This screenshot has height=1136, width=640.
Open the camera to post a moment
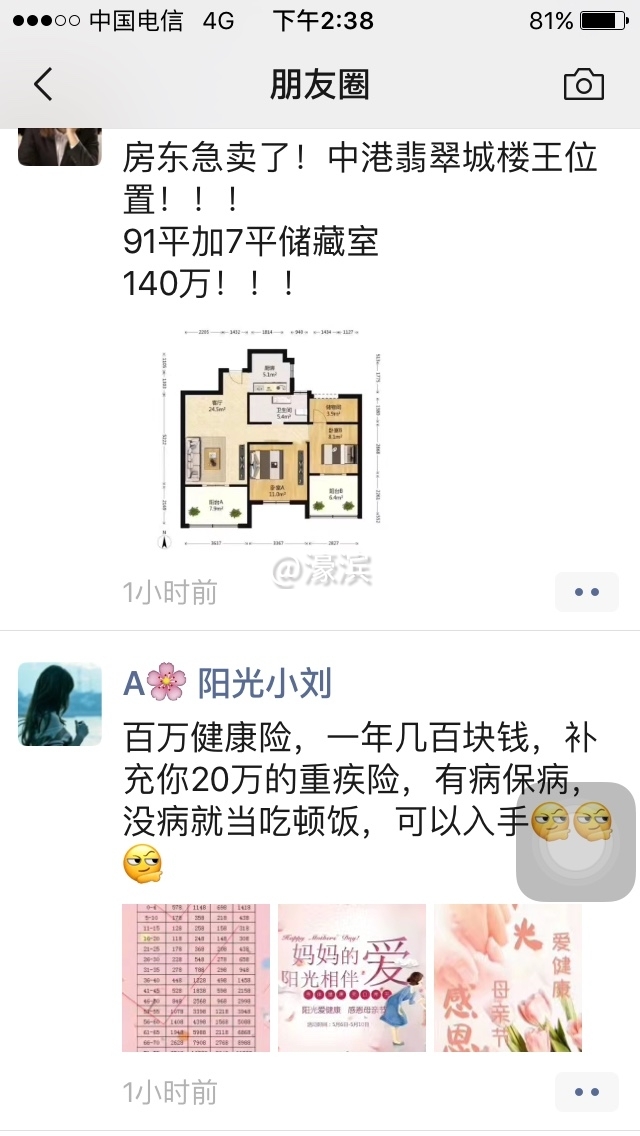click(583, 85)
